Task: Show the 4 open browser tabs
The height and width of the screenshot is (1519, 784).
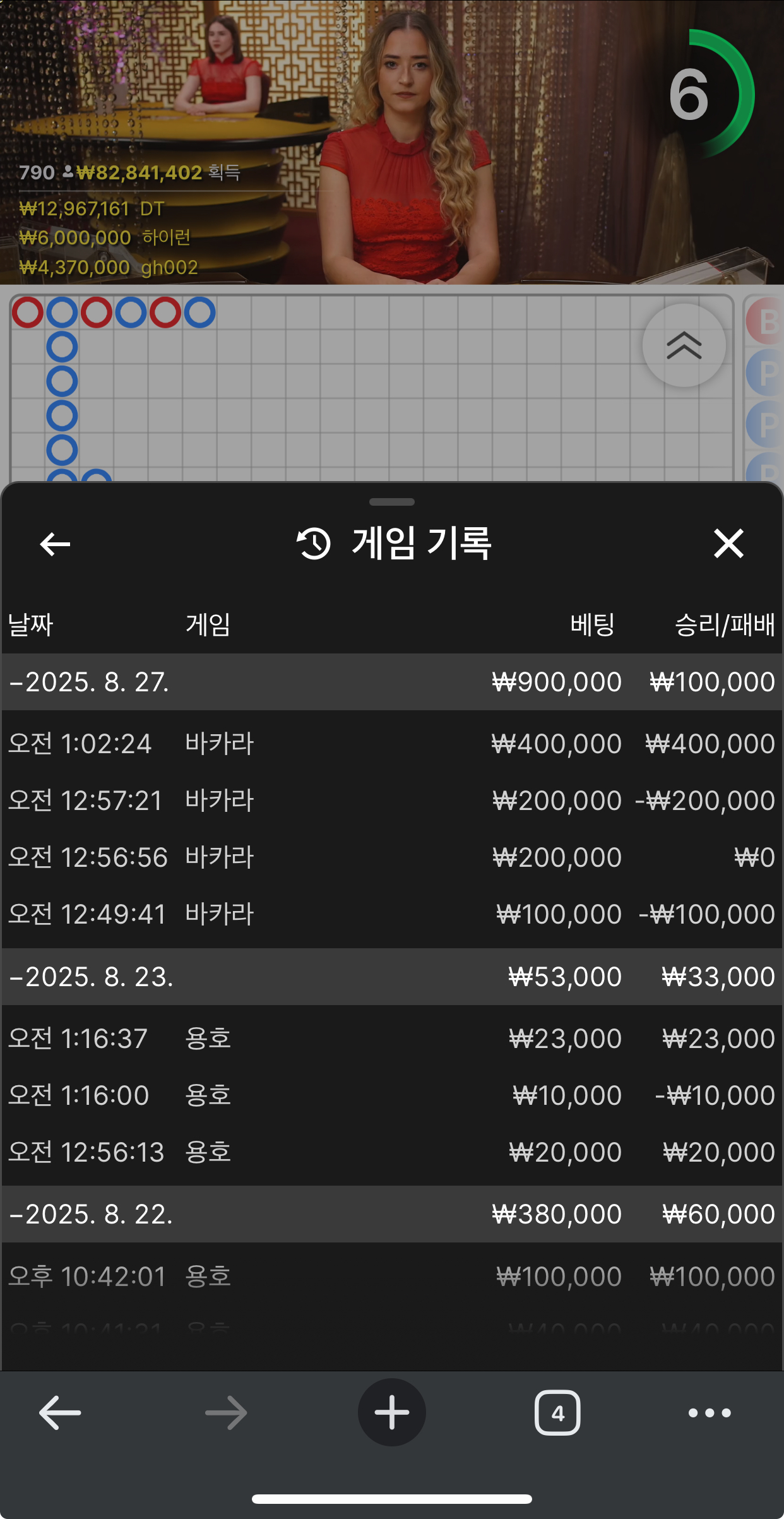Action: [x=557, y=1412]
